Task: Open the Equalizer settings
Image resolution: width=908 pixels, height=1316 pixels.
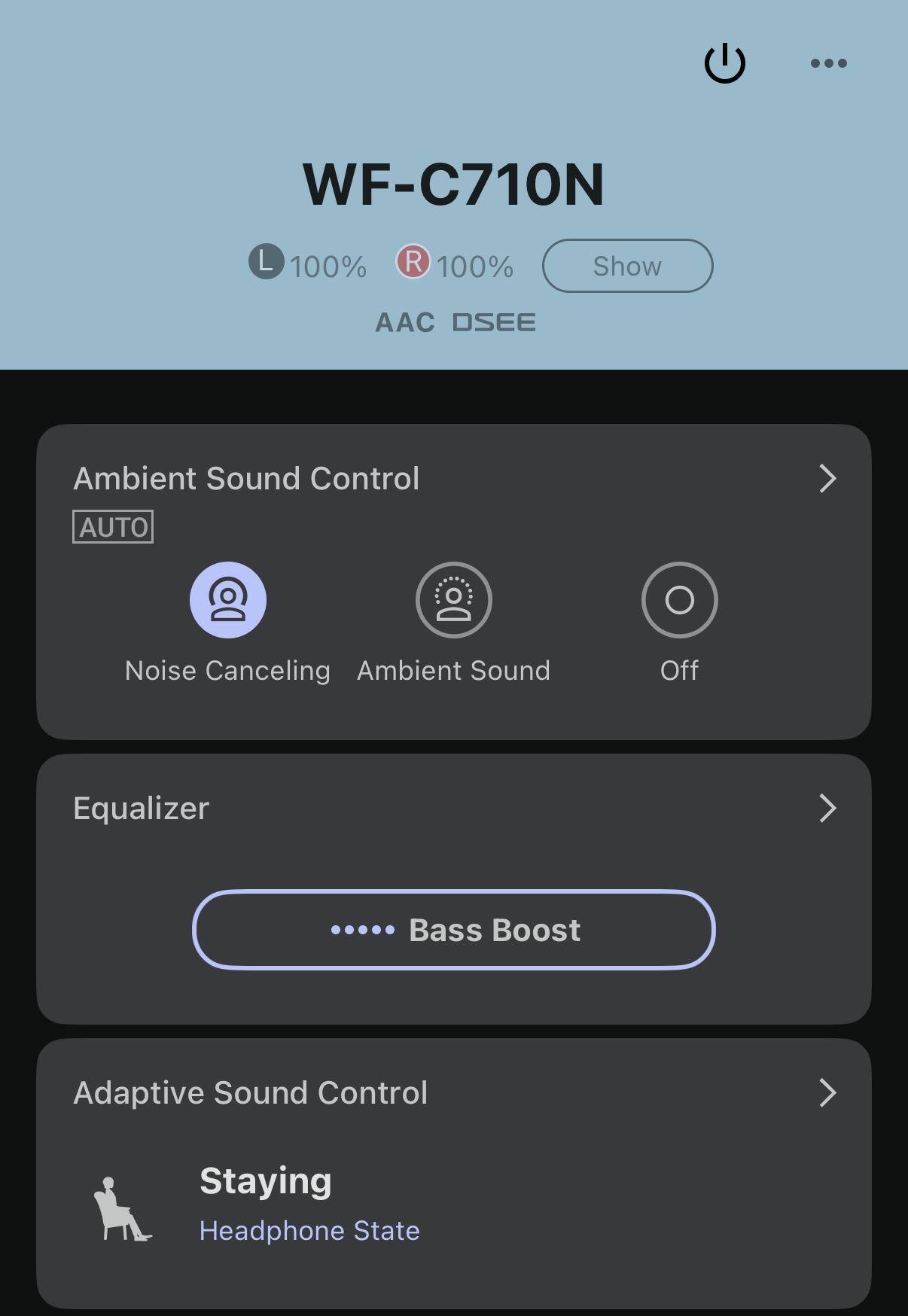Action: pyautogui.click(x=827, y=809)
